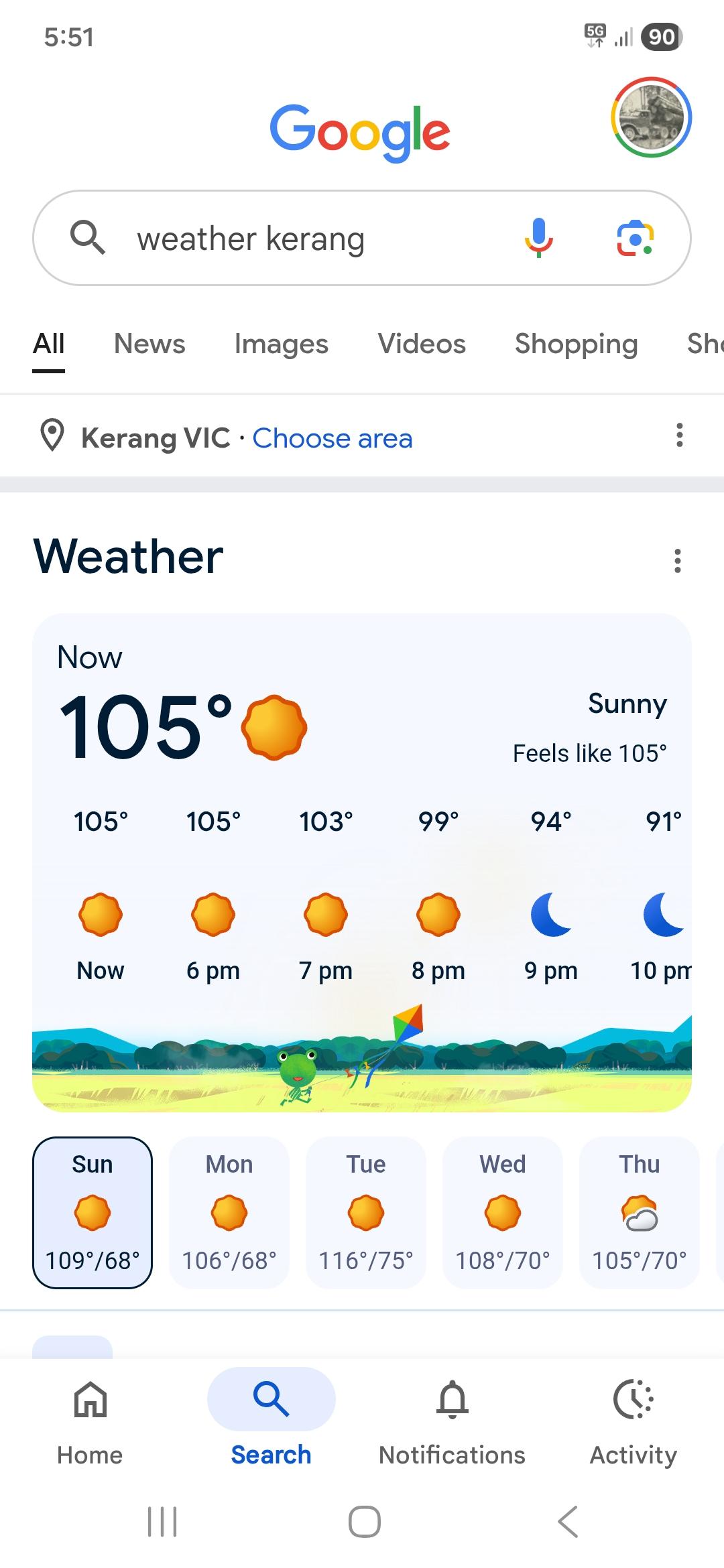Switch to the Shopping results tab
724x1568 pixels.
[576, 344]
